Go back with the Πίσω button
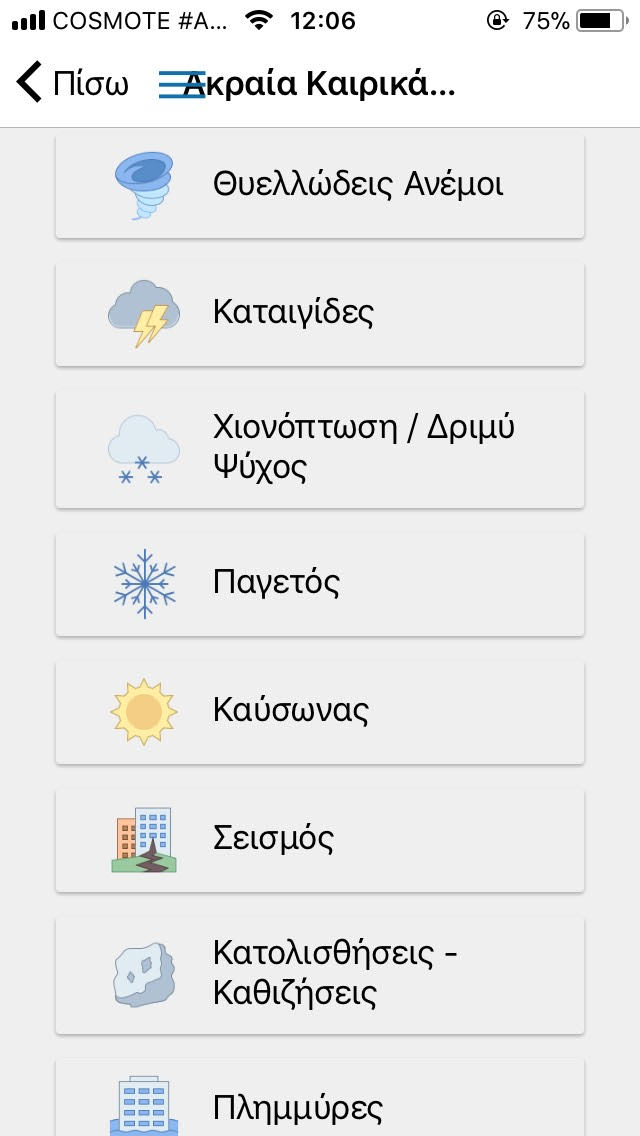Screen dimensions: 640x1136 73,83
